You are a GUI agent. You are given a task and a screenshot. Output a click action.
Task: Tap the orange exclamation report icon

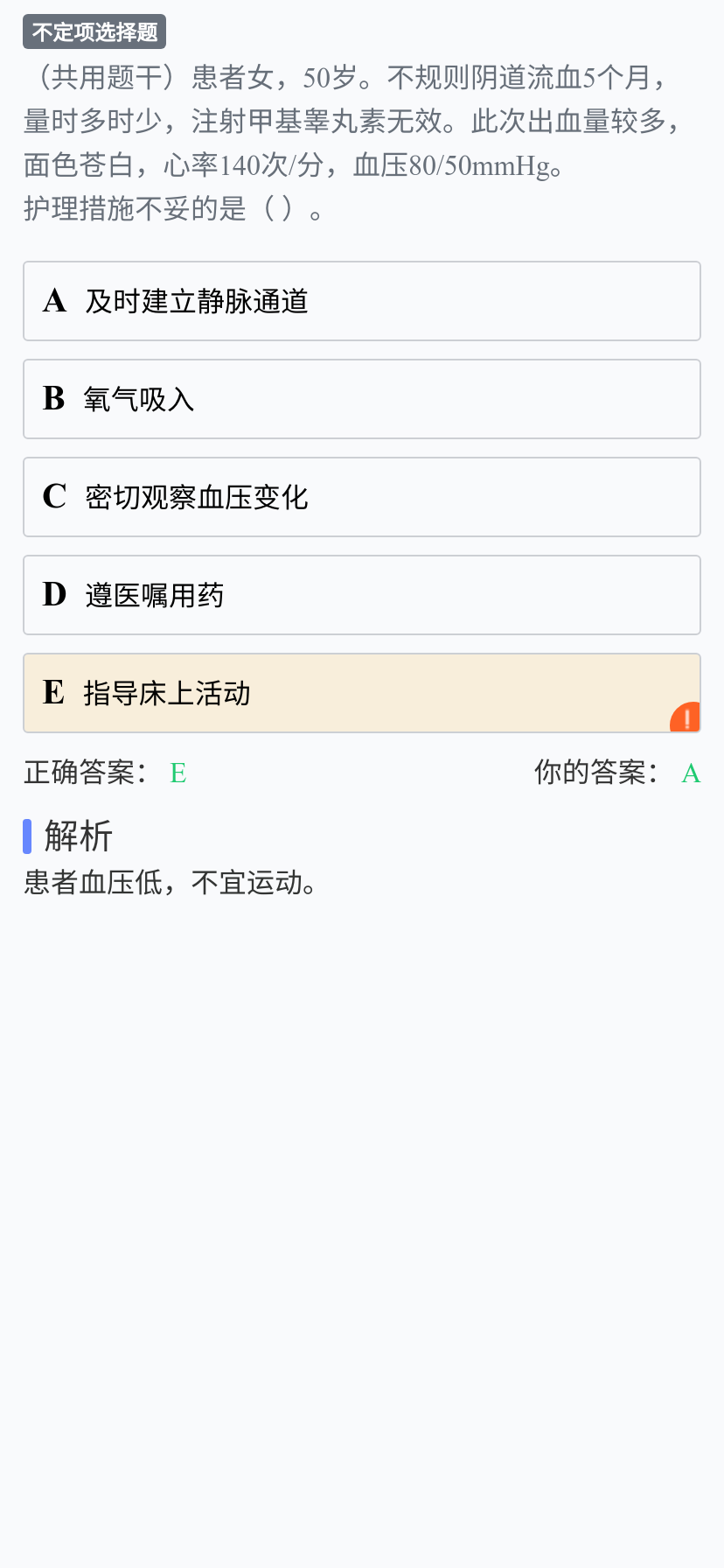[x=686, y=718]
